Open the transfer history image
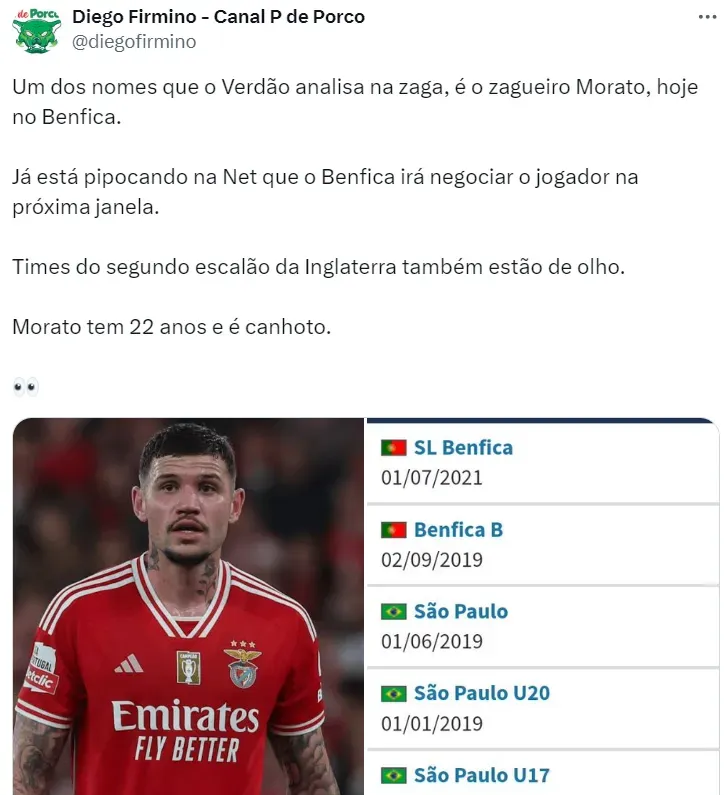This screenshot has width=724, height=795. [x=544, y=606]
